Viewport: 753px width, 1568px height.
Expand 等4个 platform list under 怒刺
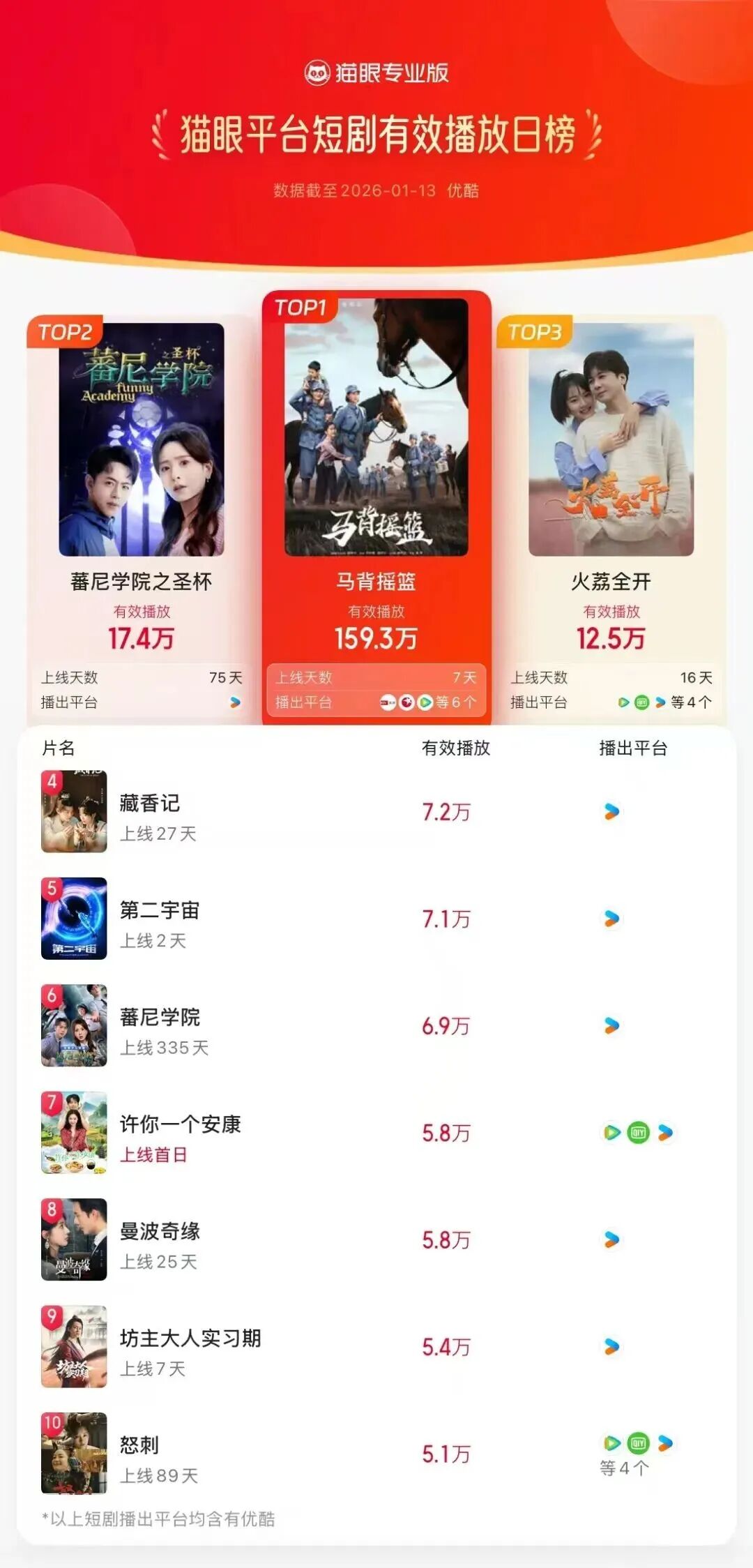click(625, 1467)
